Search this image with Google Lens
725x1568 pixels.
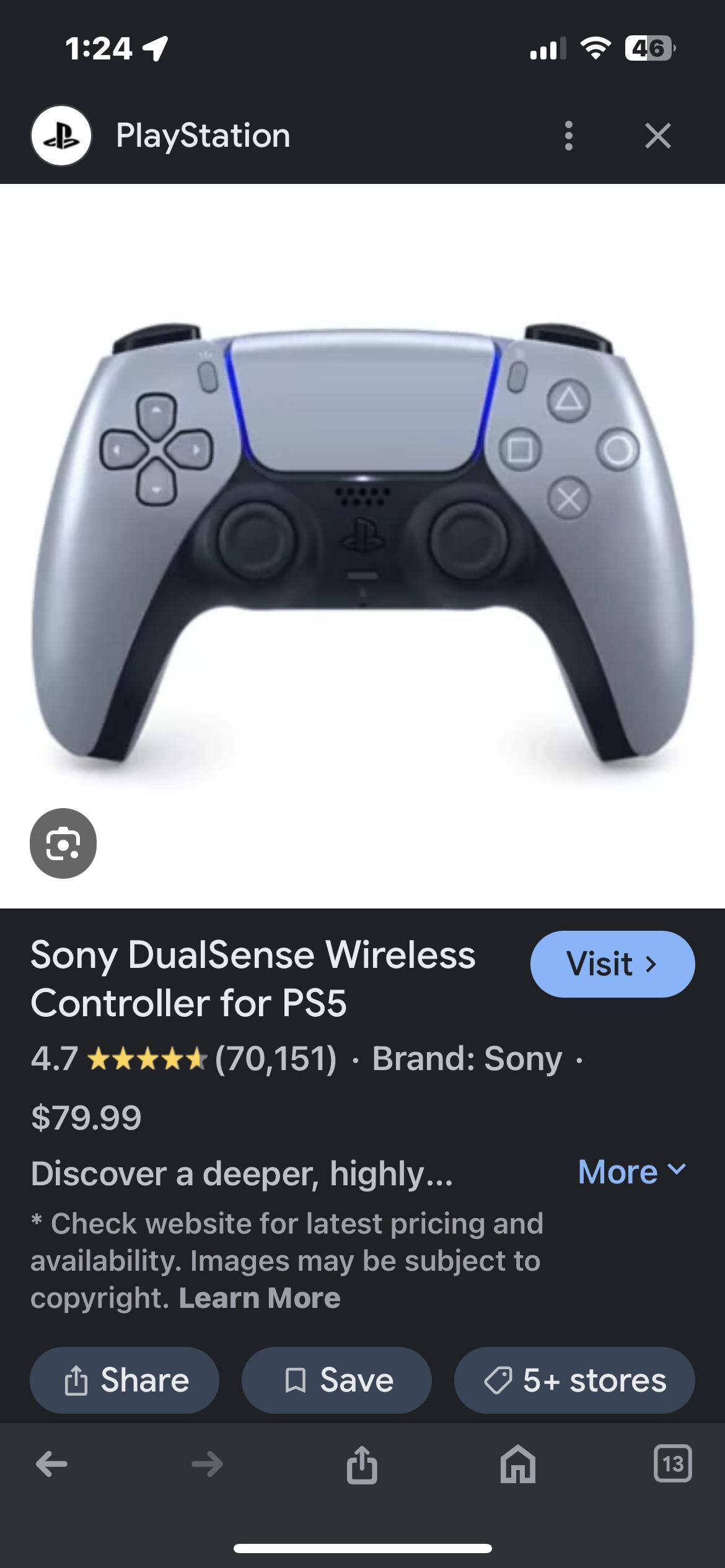[x=63, y=843]
